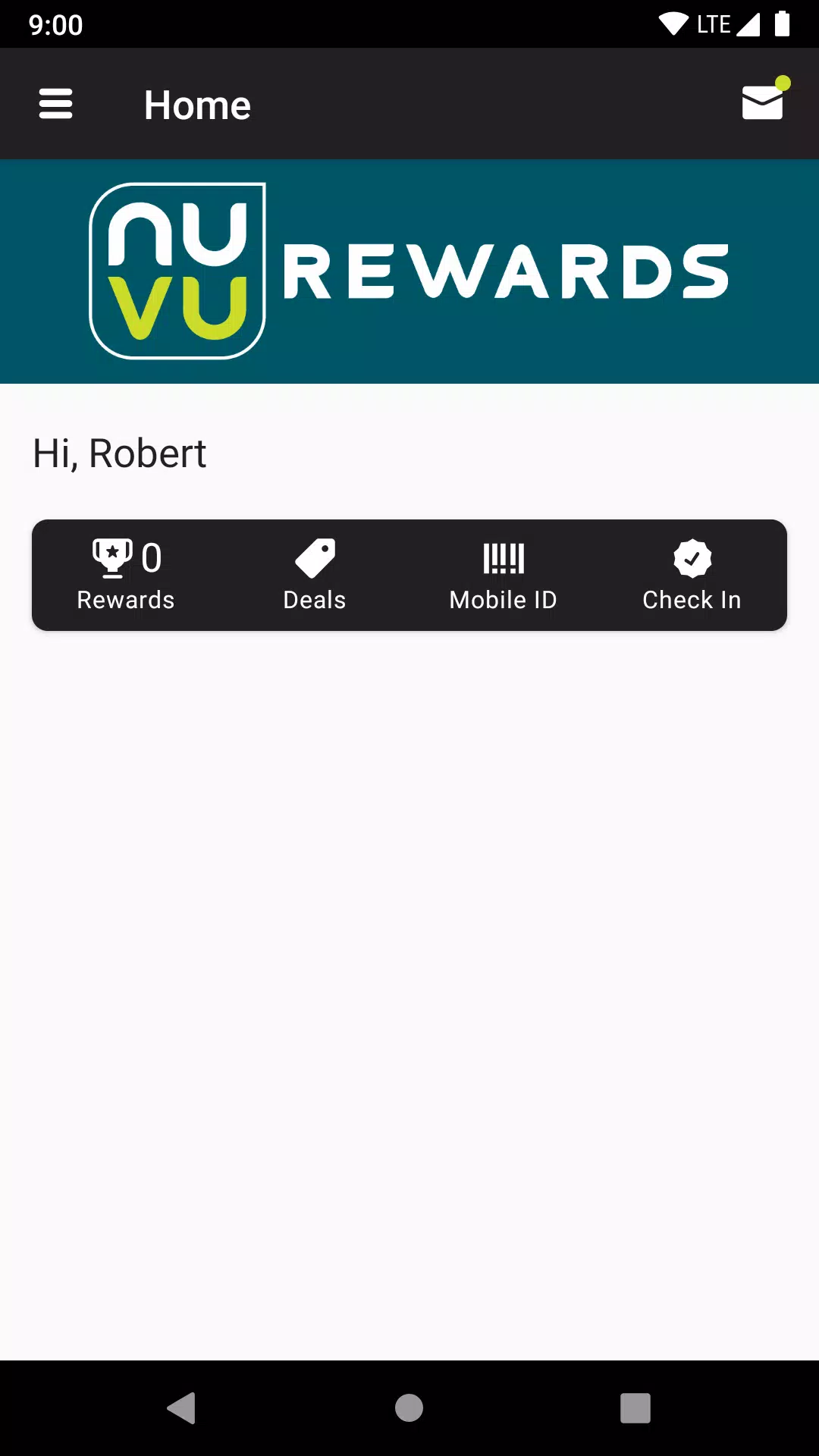Image resolution: width=819 pixels, height=1456 pixels.
Task: Show my Mobile ID barcode
Action: click(x=504, y=575)
